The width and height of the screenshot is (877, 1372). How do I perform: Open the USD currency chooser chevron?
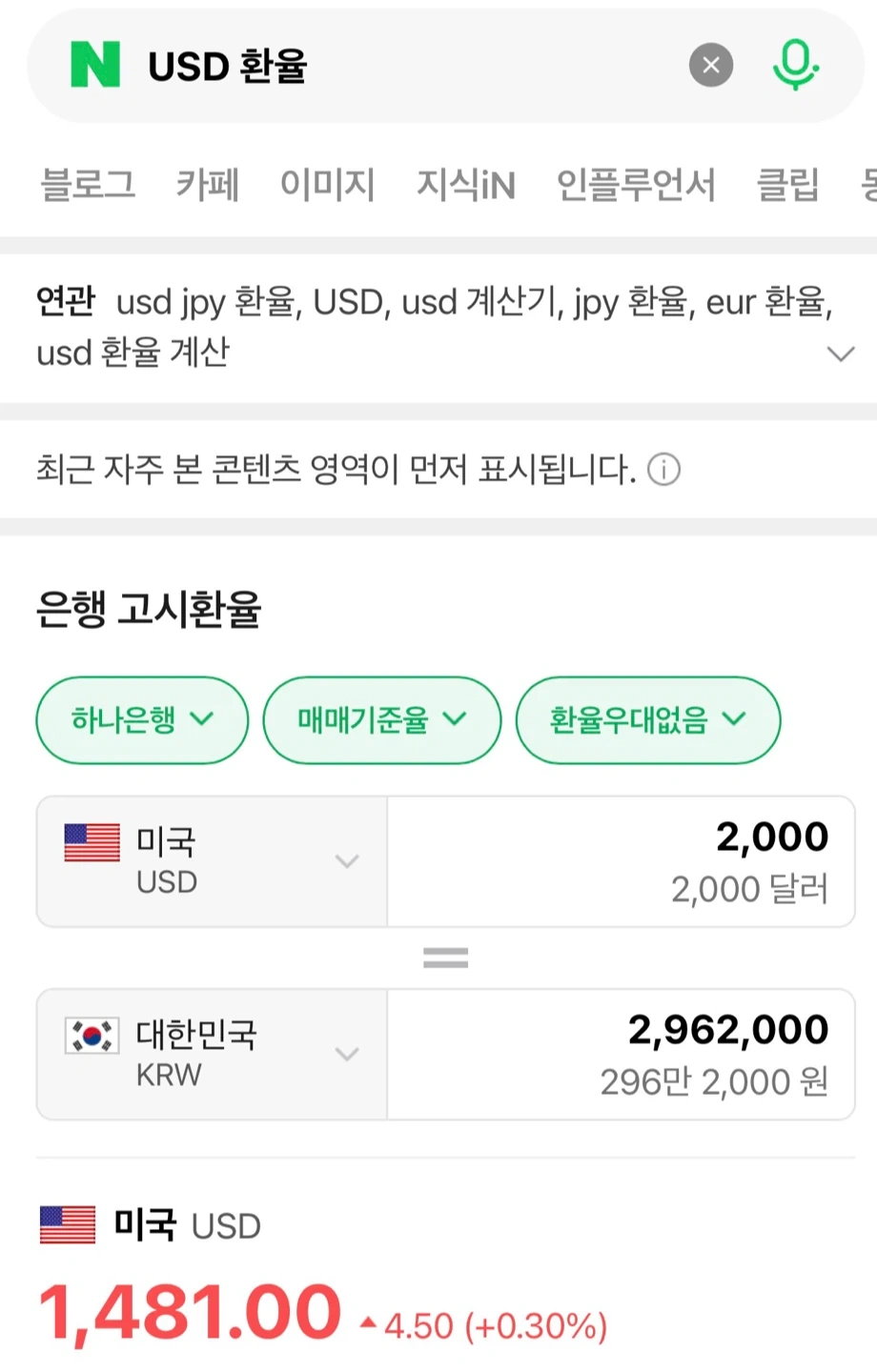[346, 860]
